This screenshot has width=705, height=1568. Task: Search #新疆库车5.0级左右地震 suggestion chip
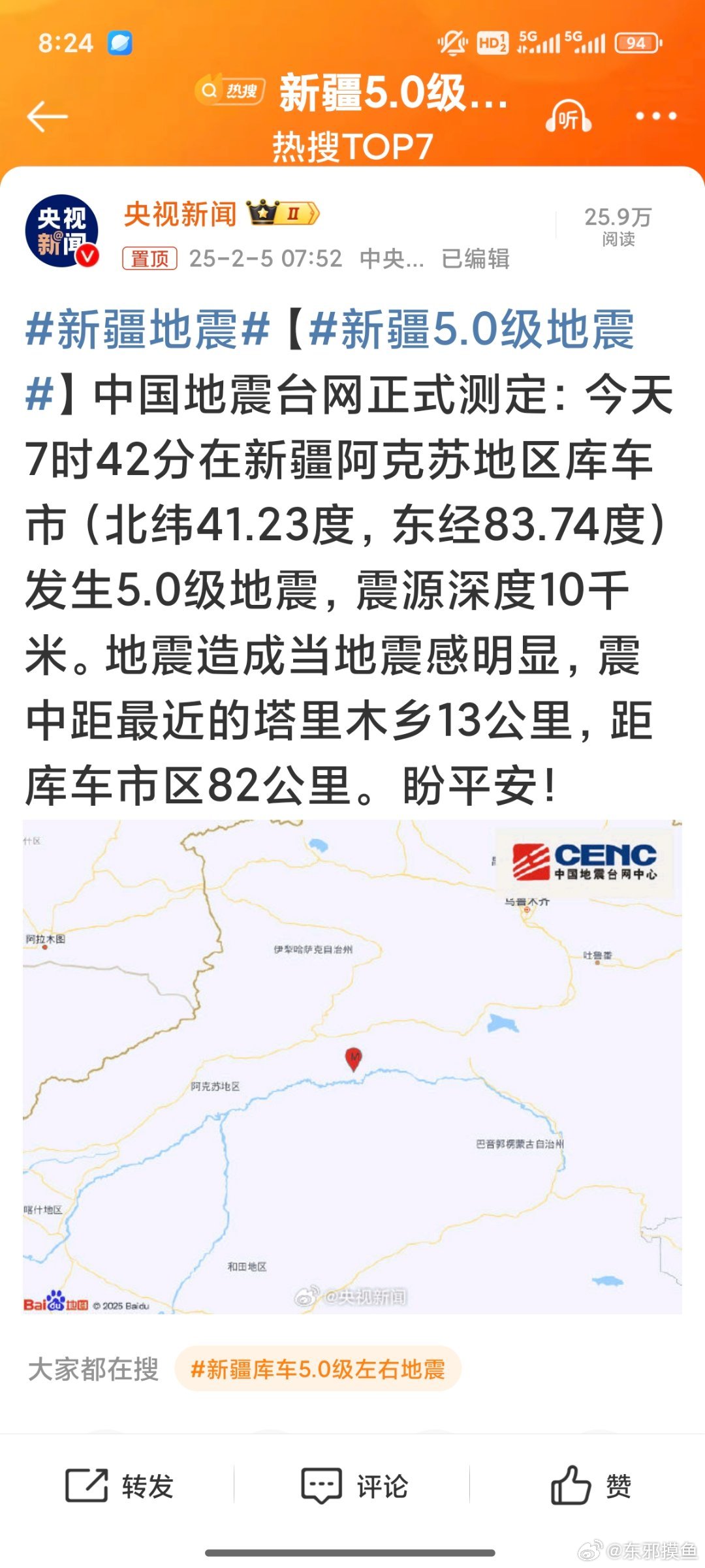coord(318,1368)
